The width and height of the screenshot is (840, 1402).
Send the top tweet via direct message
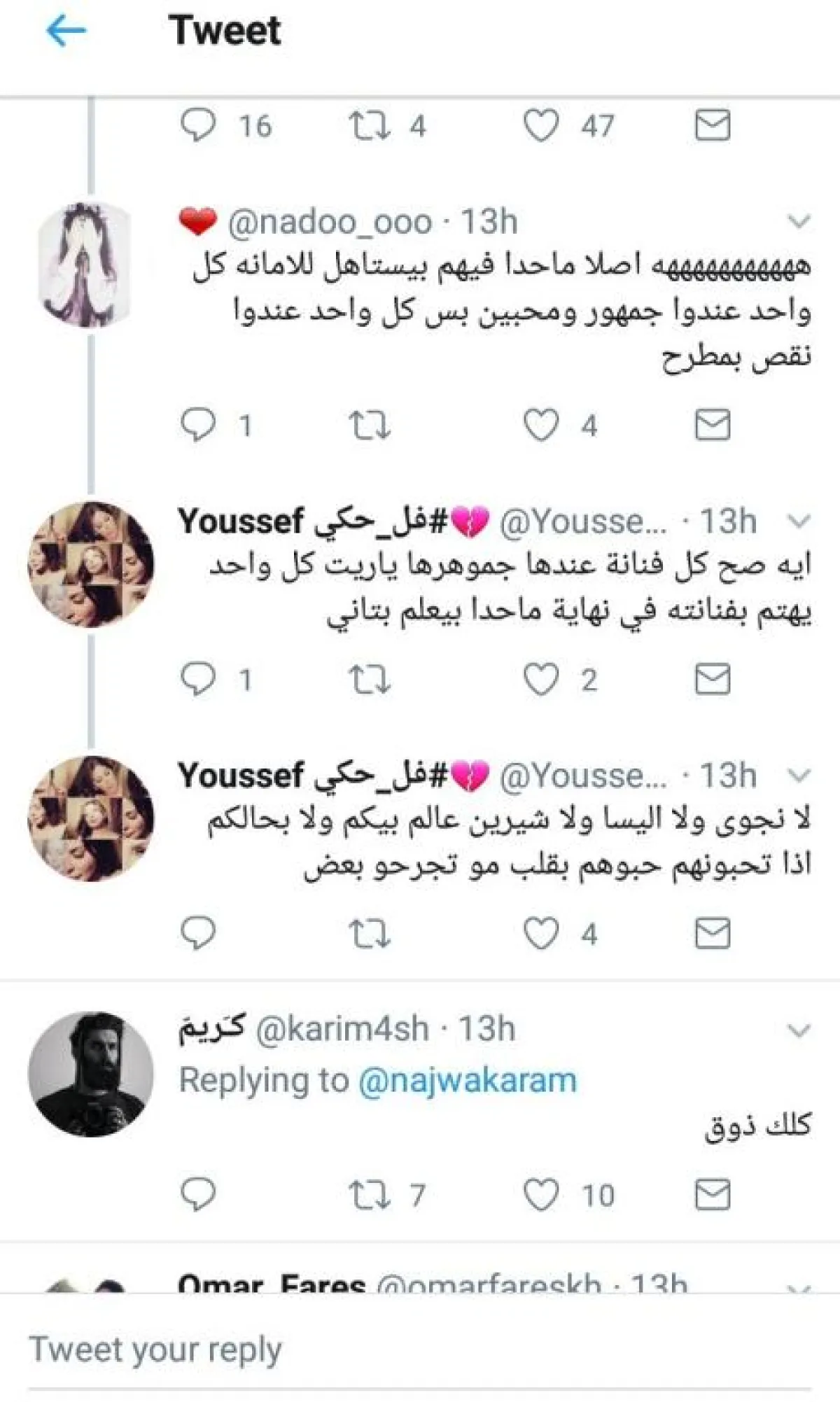(713, 126)
